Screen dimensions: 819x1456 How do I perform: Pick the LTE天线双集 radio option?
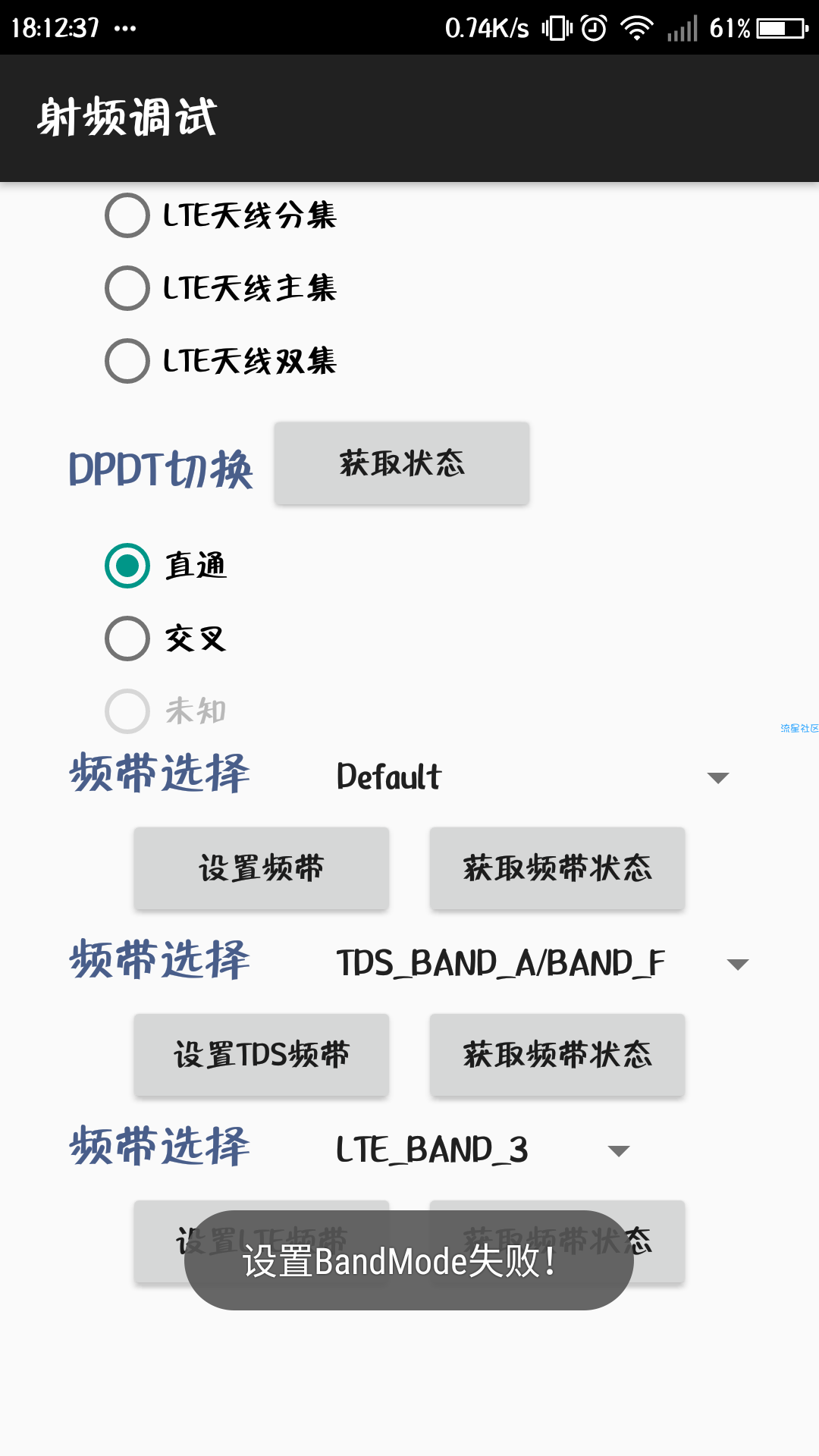click(x=221, y=361)
